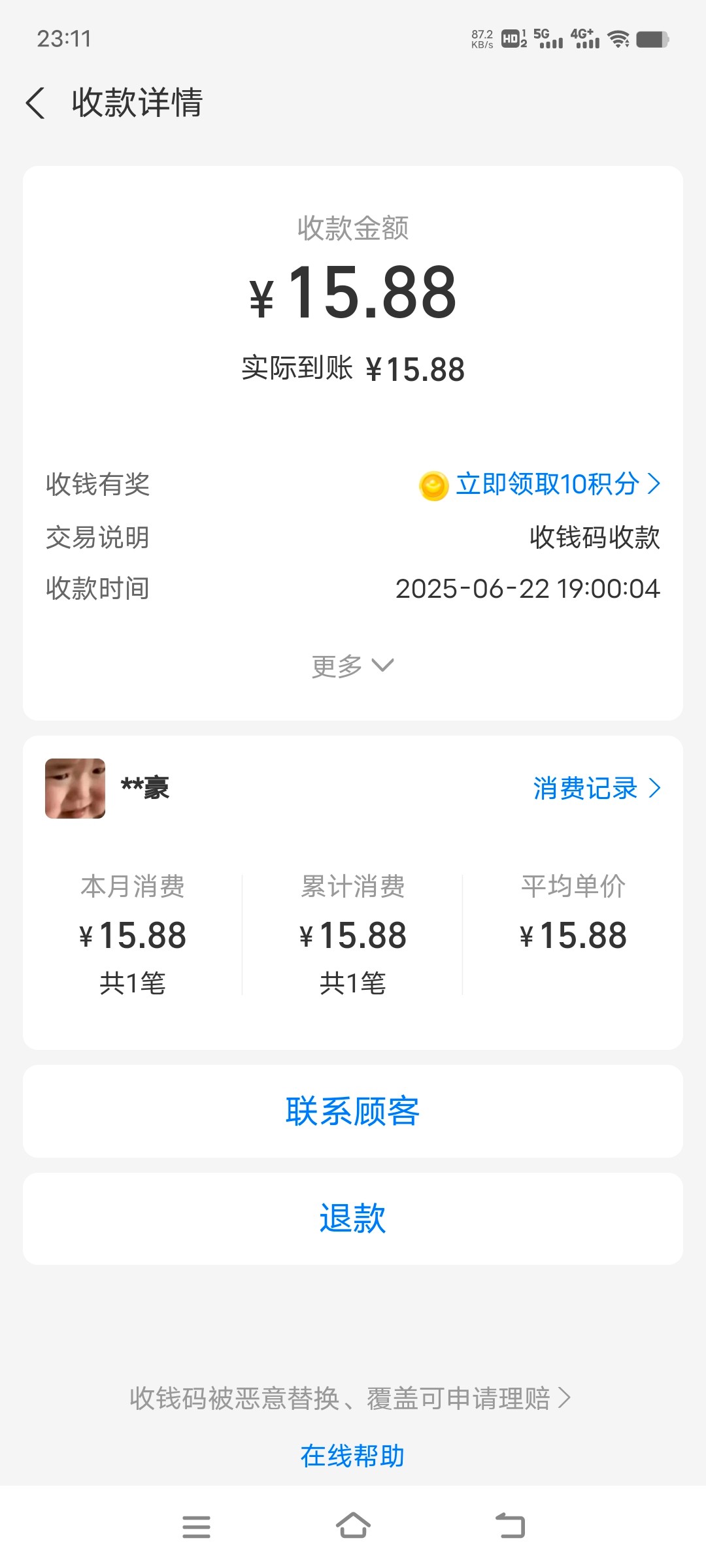The width and height of the screenshot is (706, 1568).
Task: Open 消费记录 for this customer
Action: [596, 788]
